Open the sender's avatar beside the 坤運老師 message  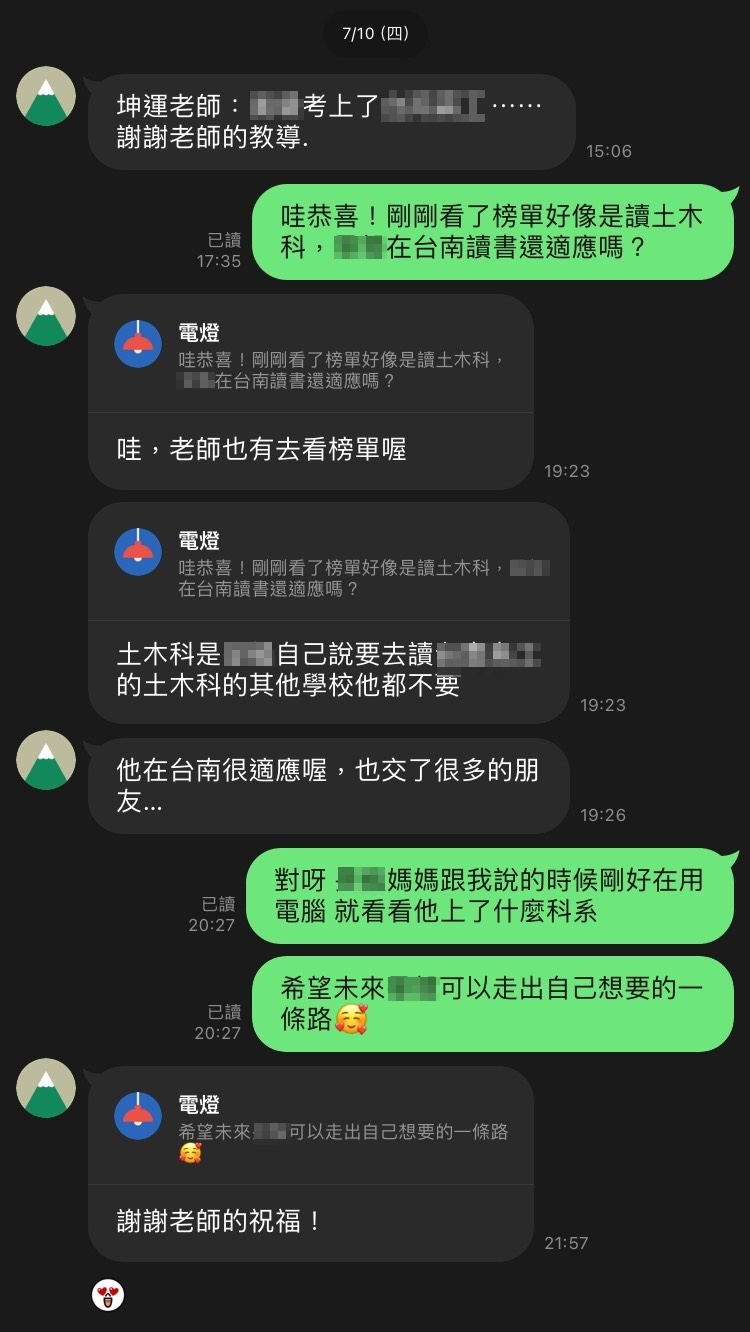pos(46,96)
